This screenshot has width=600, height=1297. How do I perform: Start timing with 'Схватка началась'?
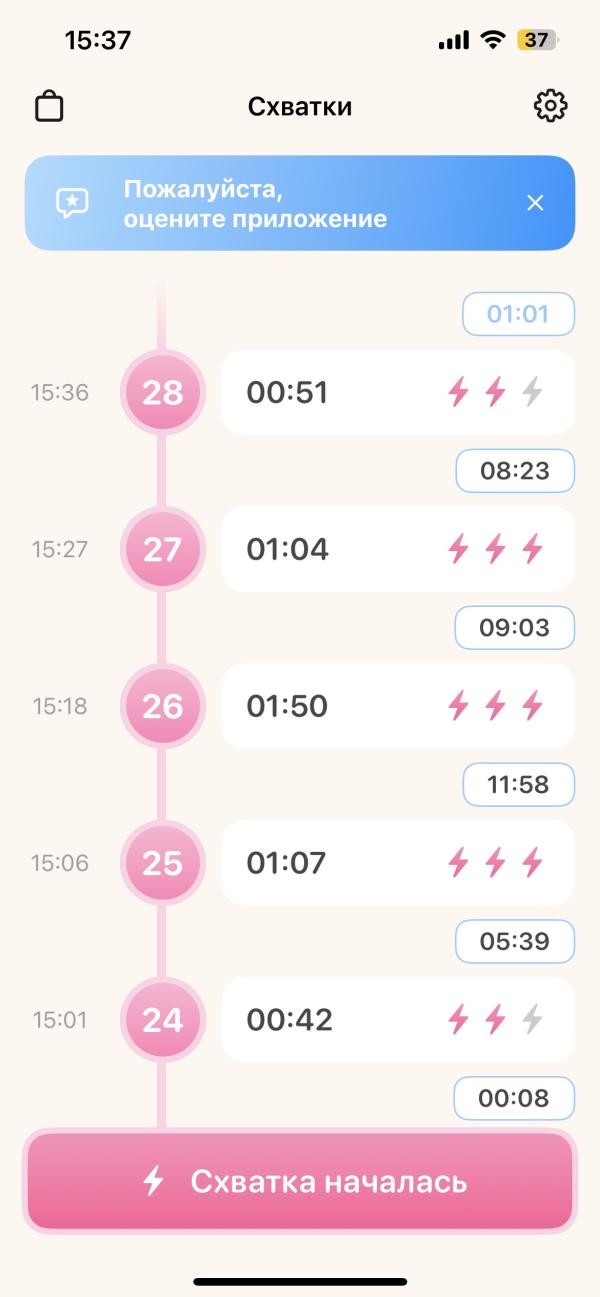pos(300,1182)
